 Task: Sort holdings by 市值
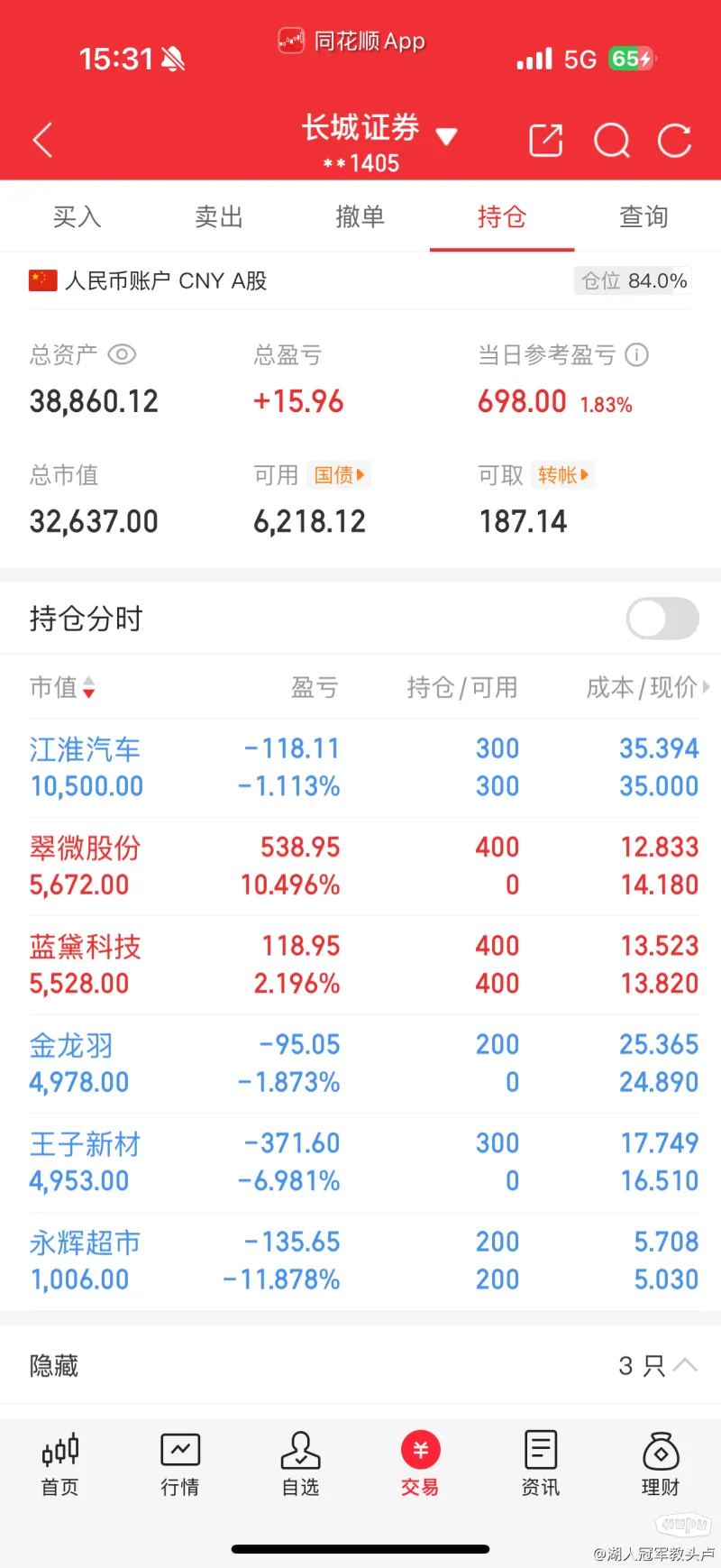[x=62, y=688]
